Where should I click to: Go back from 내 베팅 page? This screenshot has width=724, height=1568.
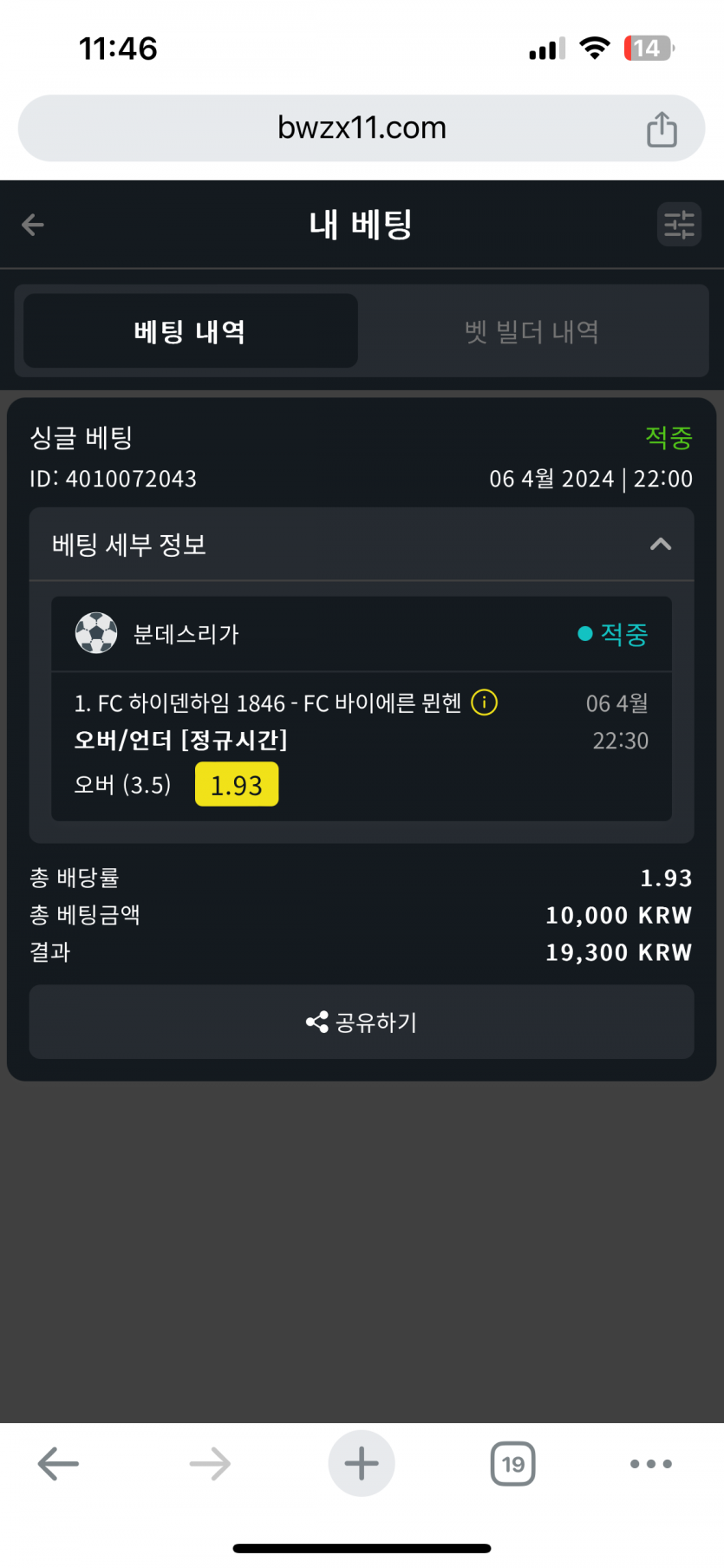click(x=33, y=225)
